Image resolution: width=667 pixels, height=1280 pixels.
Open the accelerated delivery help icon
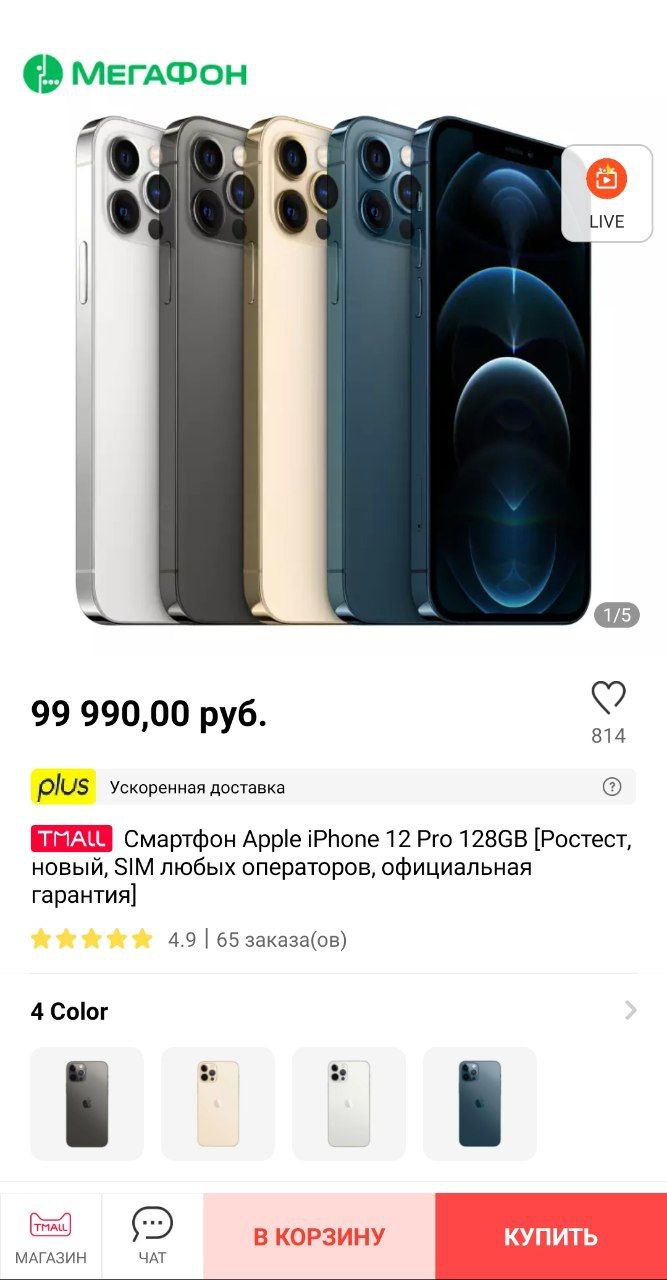[x=612, y=787]
